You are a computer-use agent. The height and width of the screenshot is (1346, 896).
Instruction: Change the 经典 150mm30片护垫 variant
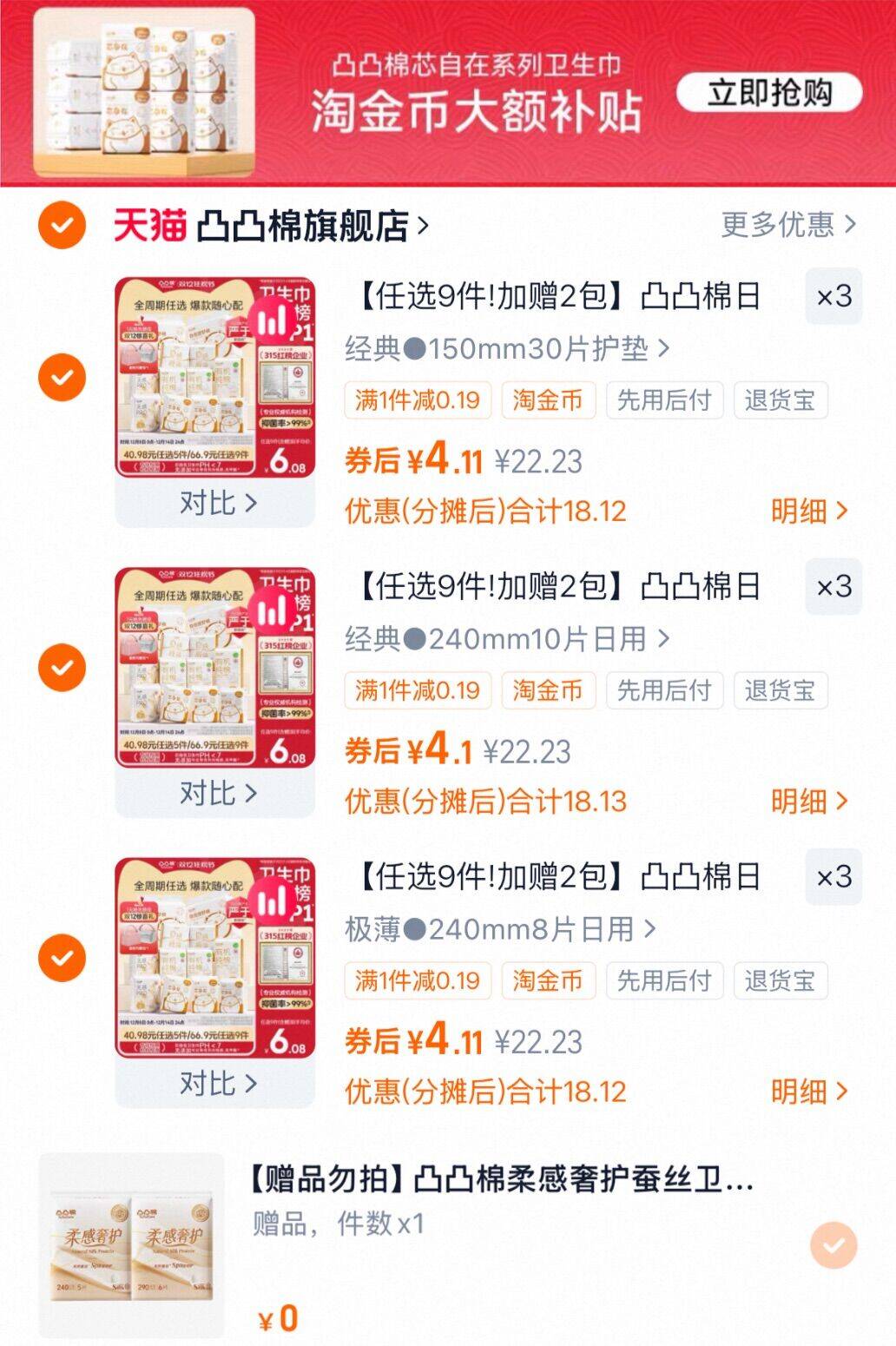[507, 349]
